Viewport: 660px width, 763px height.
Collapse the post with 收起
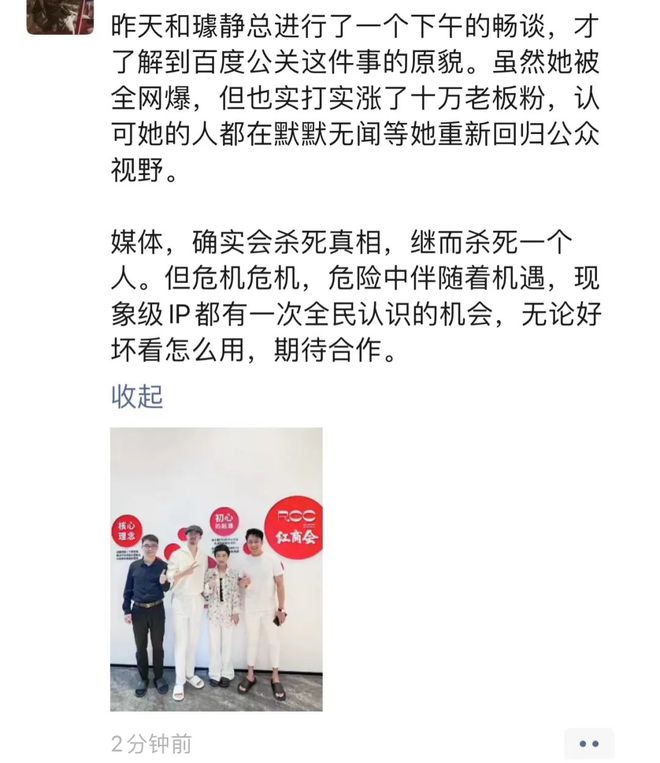tap(137, 396)
